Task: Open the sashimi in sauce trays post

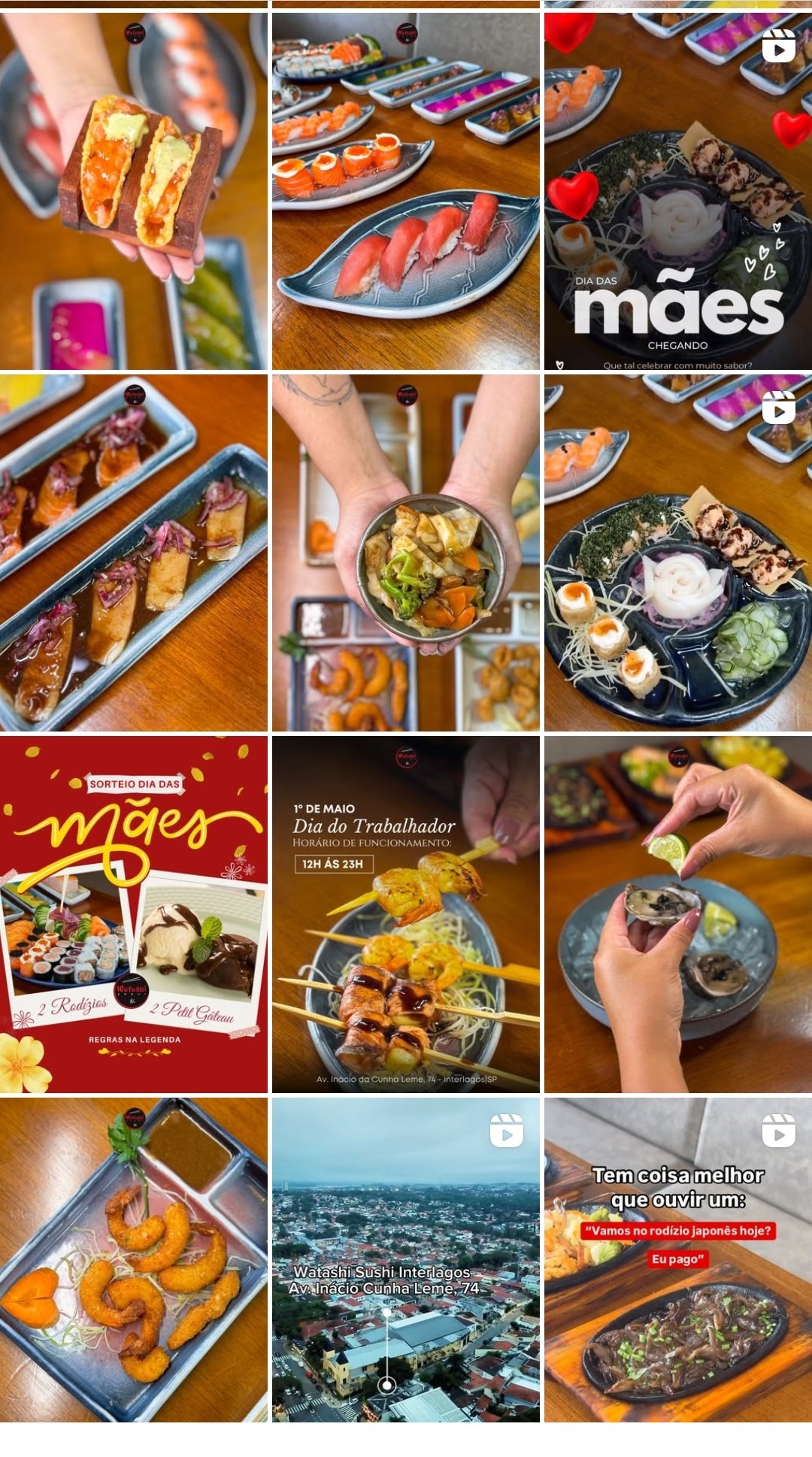Action: [x=134, y=553]
